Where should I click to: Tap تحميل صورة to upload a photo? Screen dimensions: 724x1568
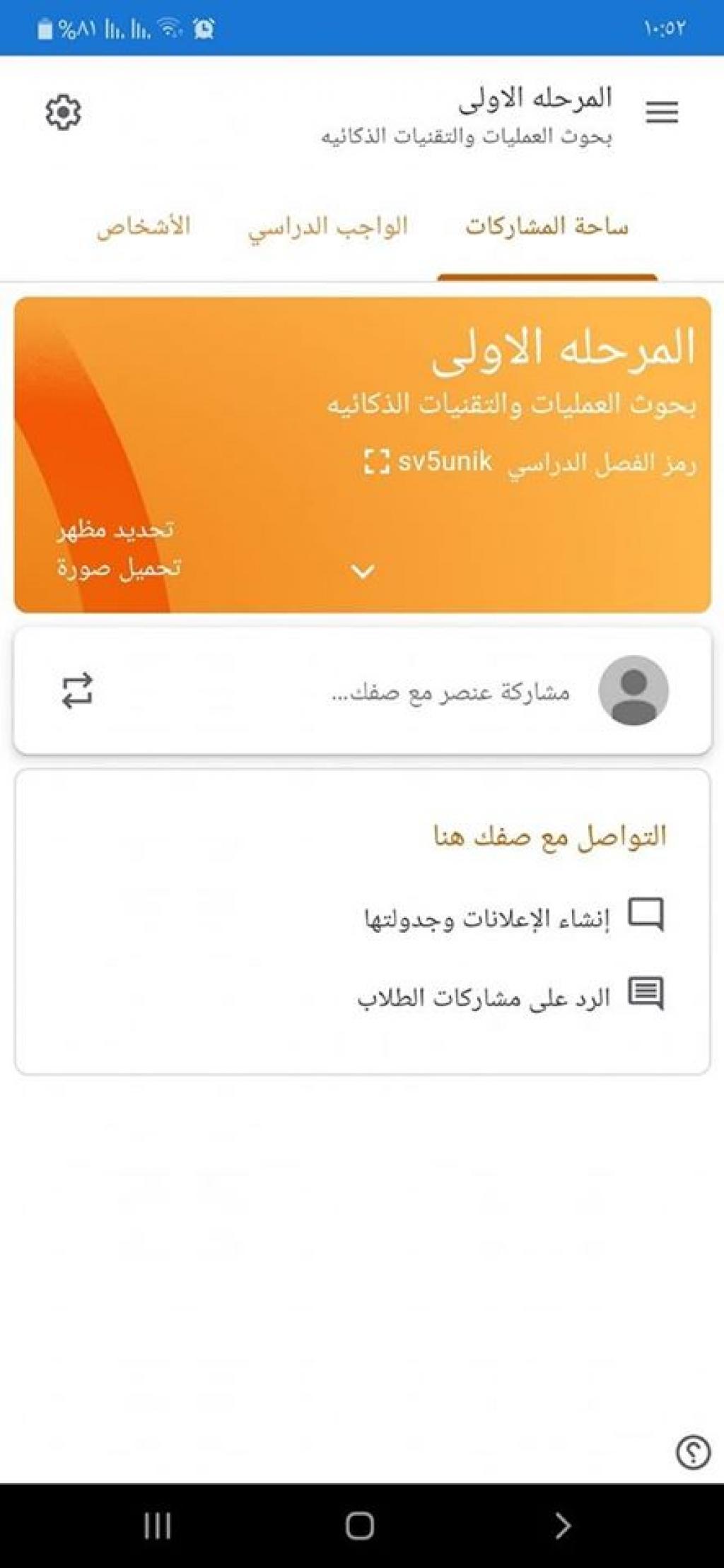(119, 567)
